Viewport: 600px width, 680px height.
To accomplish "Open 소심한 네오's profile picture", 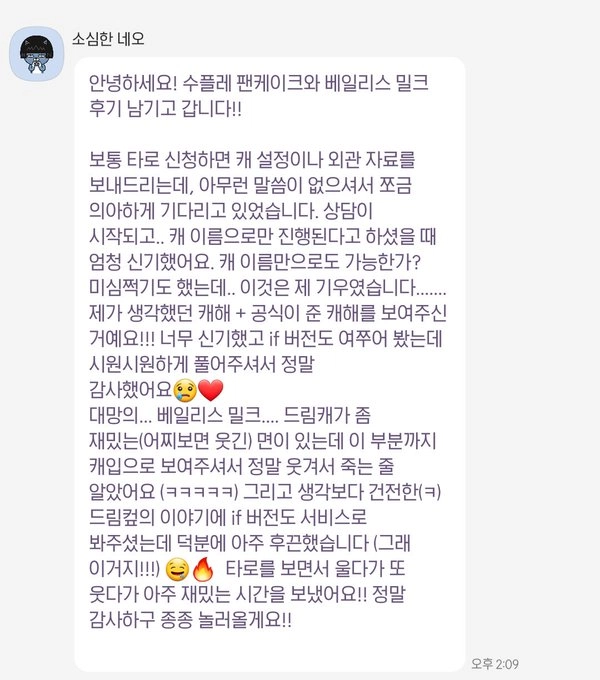I will pyautogui.click(x=38, y=54).
